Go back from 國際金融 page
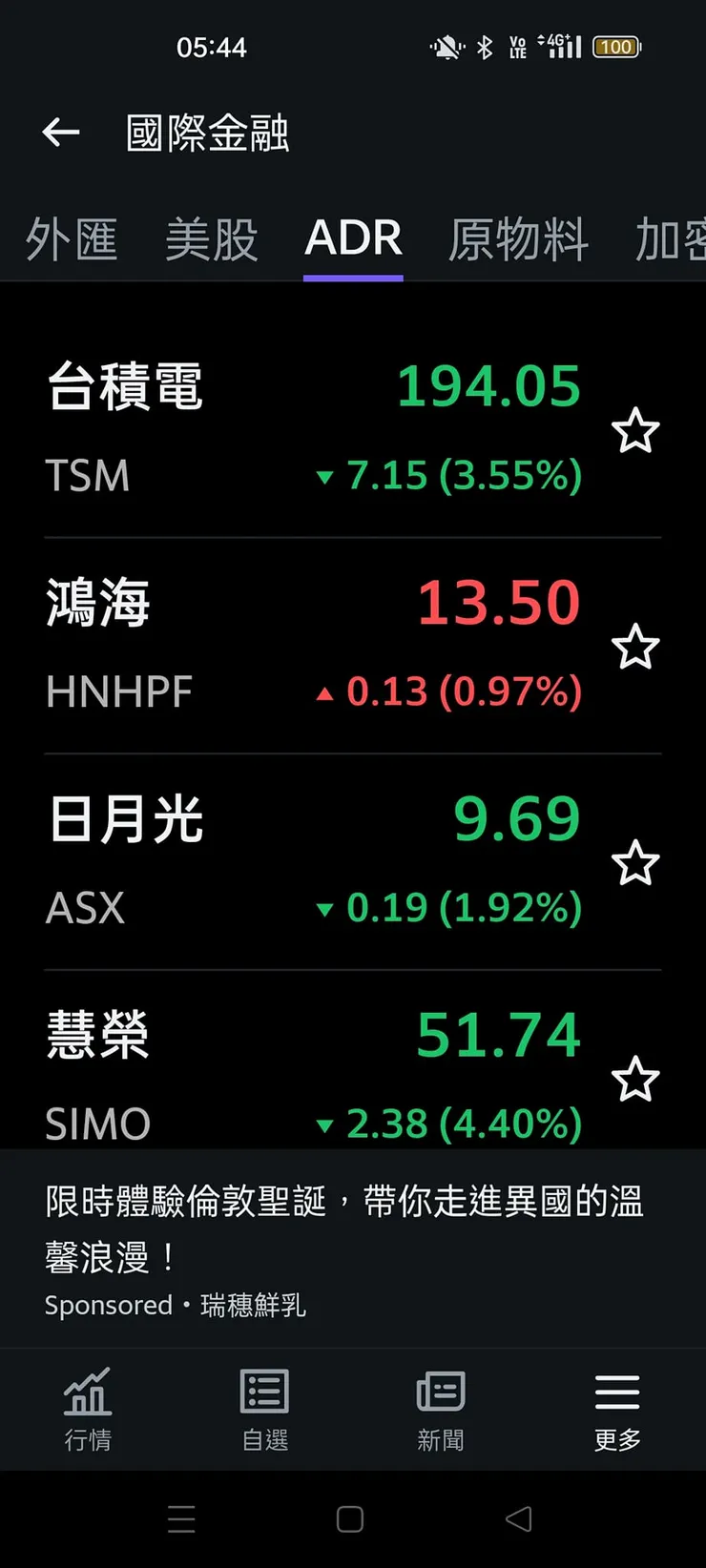This screenshot has height=1568, width=706. [61, 133]
